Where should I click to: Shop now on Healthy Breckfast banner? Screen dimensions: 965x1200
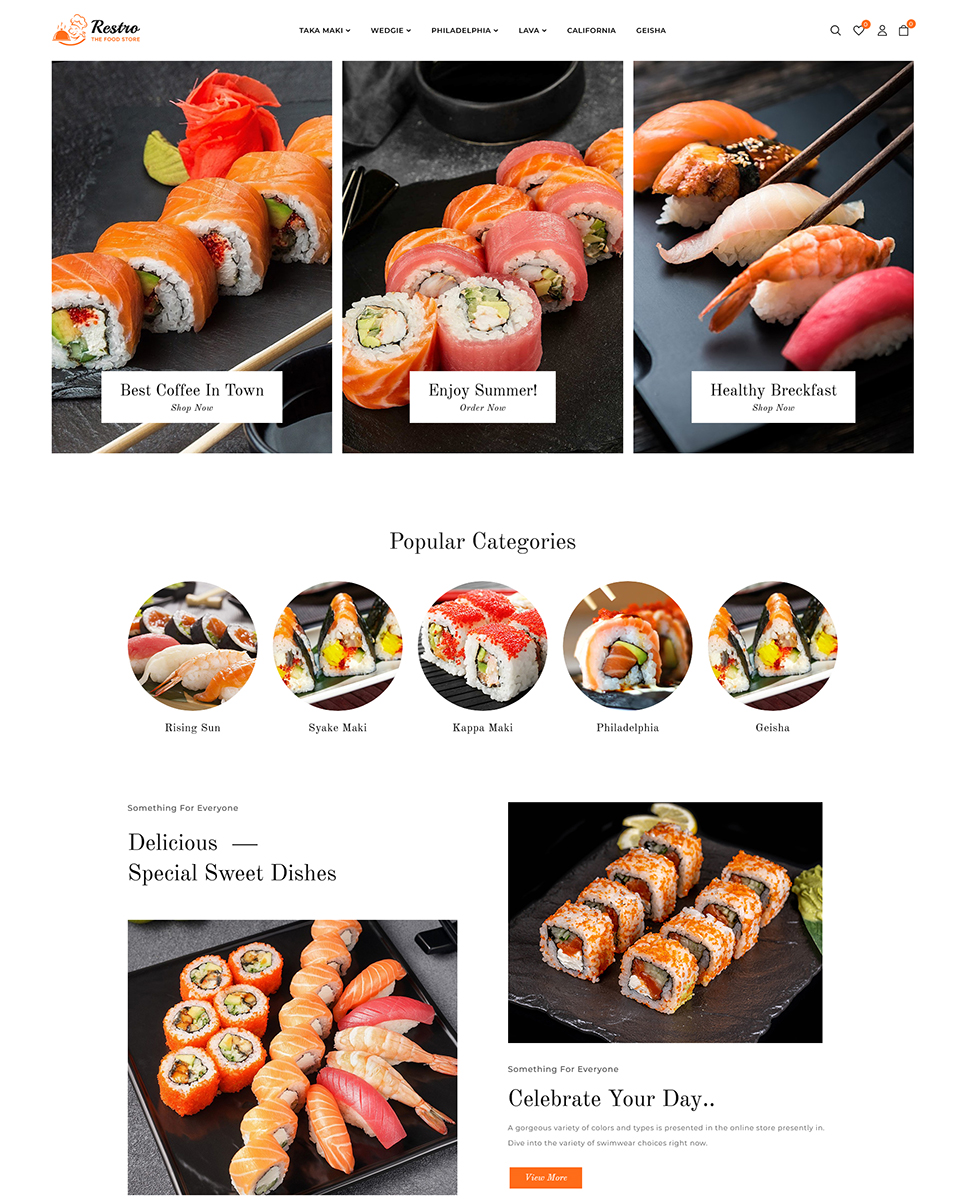pos(773,408)
